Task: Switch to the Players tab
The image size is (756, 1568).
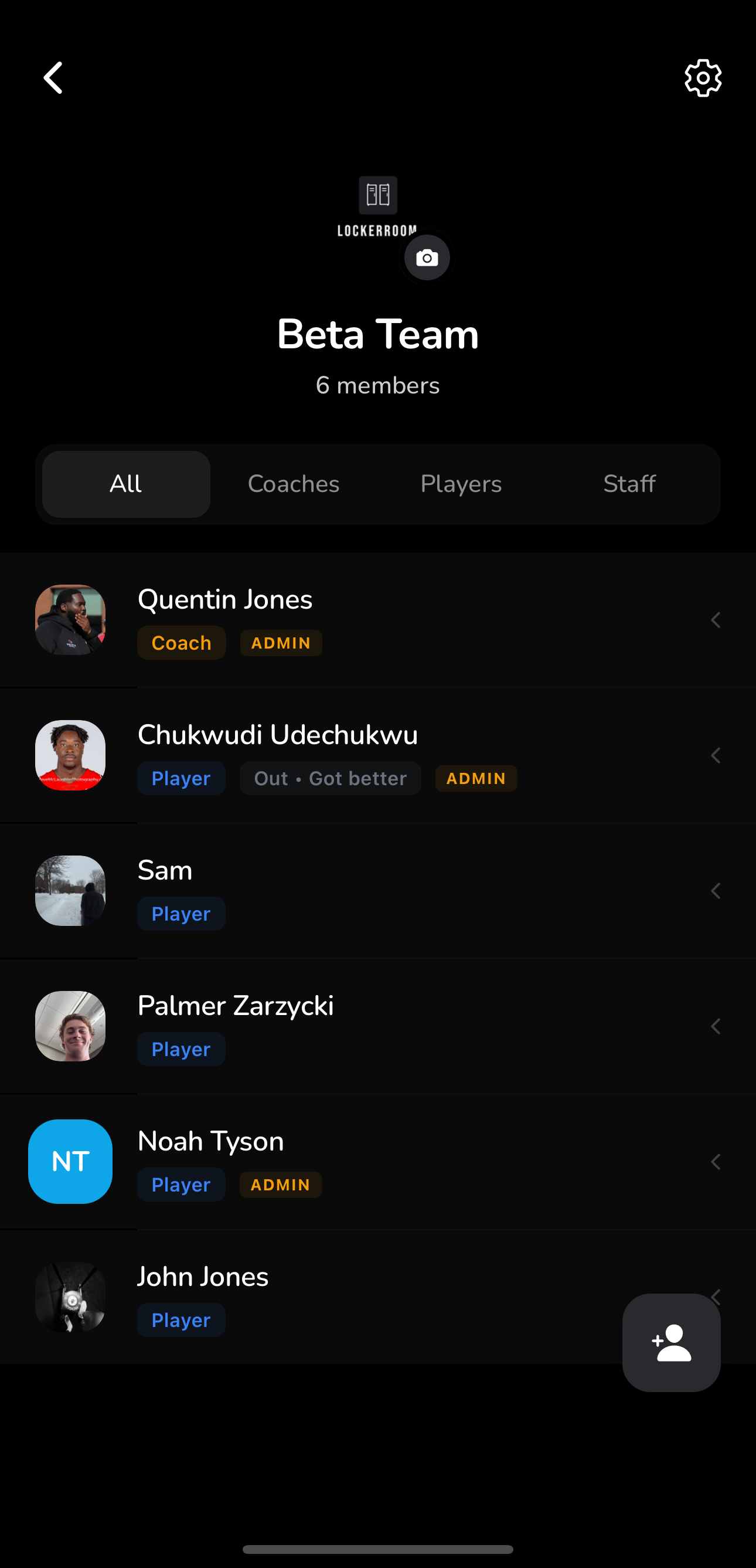Action: click(461, 484)
